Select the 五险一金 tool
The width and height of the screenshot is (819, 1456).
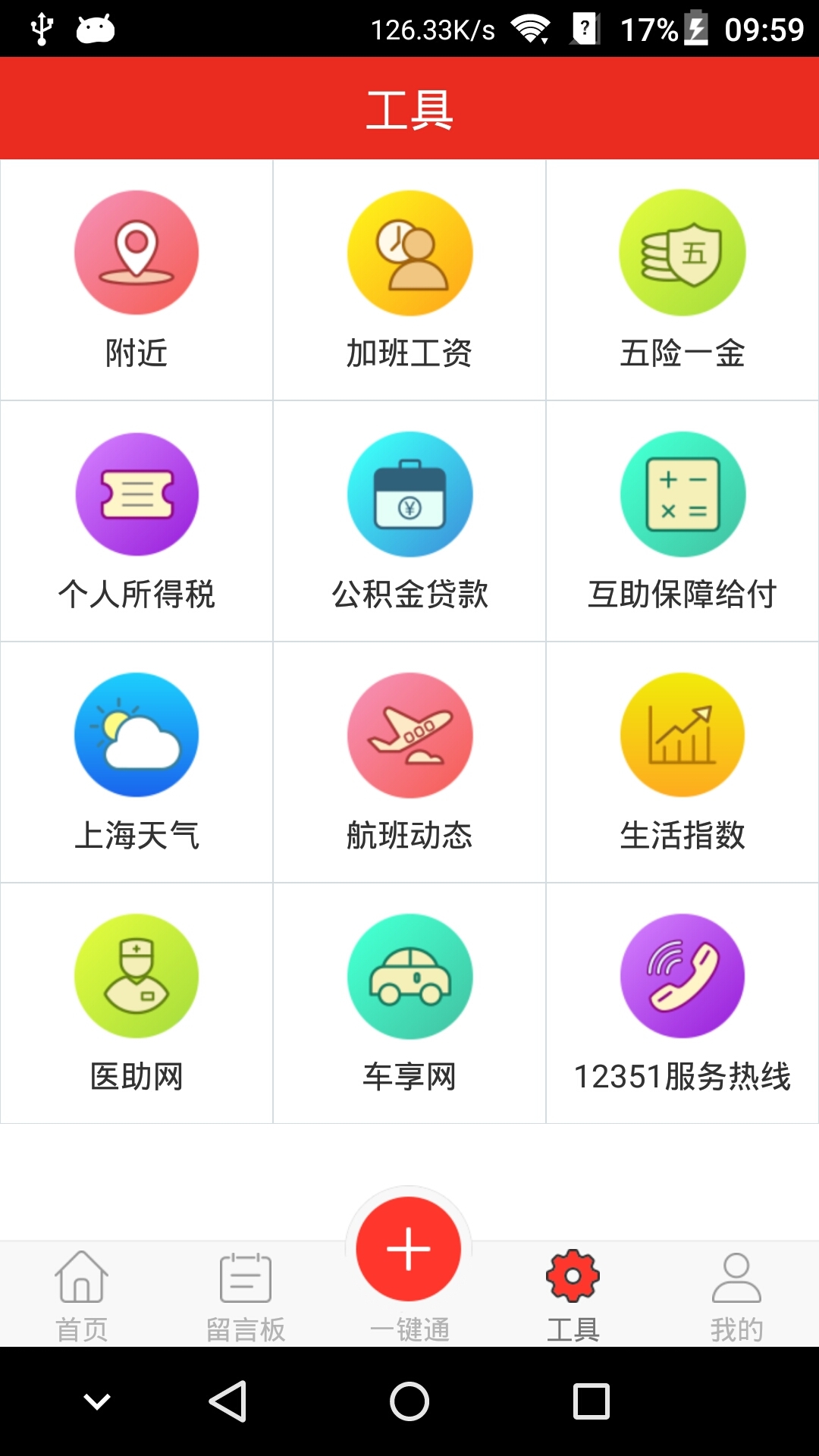click(x=682, y=279)
